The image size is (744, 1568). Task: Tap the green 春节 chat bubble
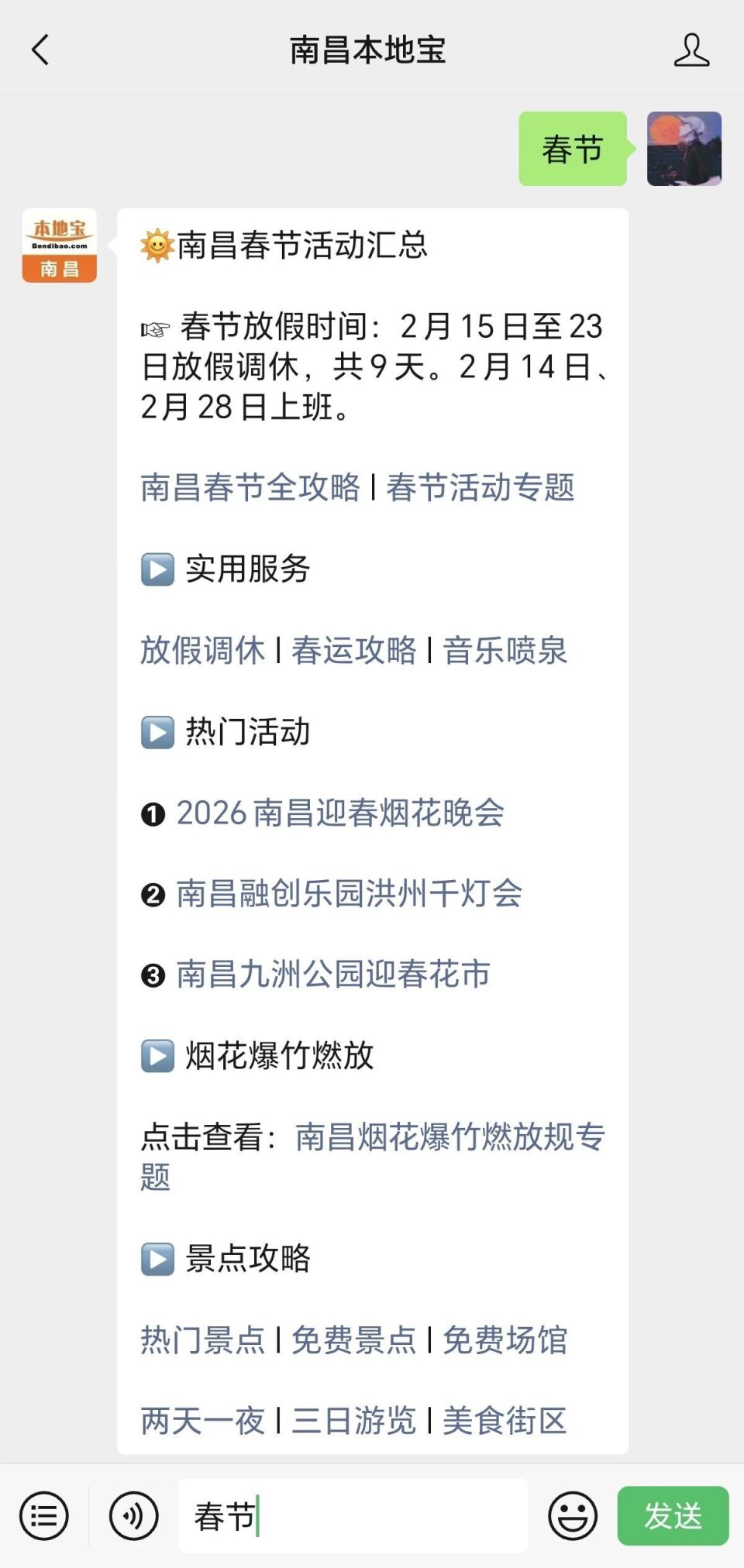[x=571, y=150]
